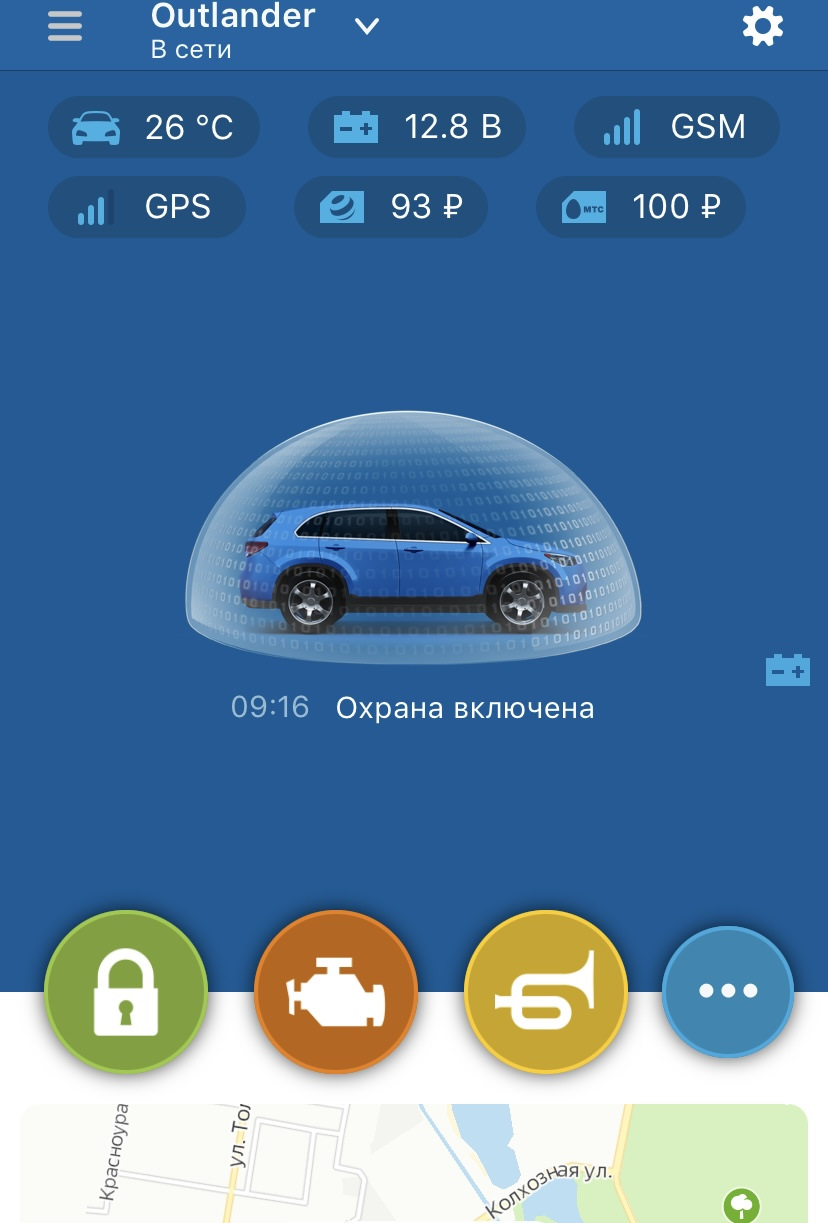
Task: Open the map preview
Action: pos(414,1163)
